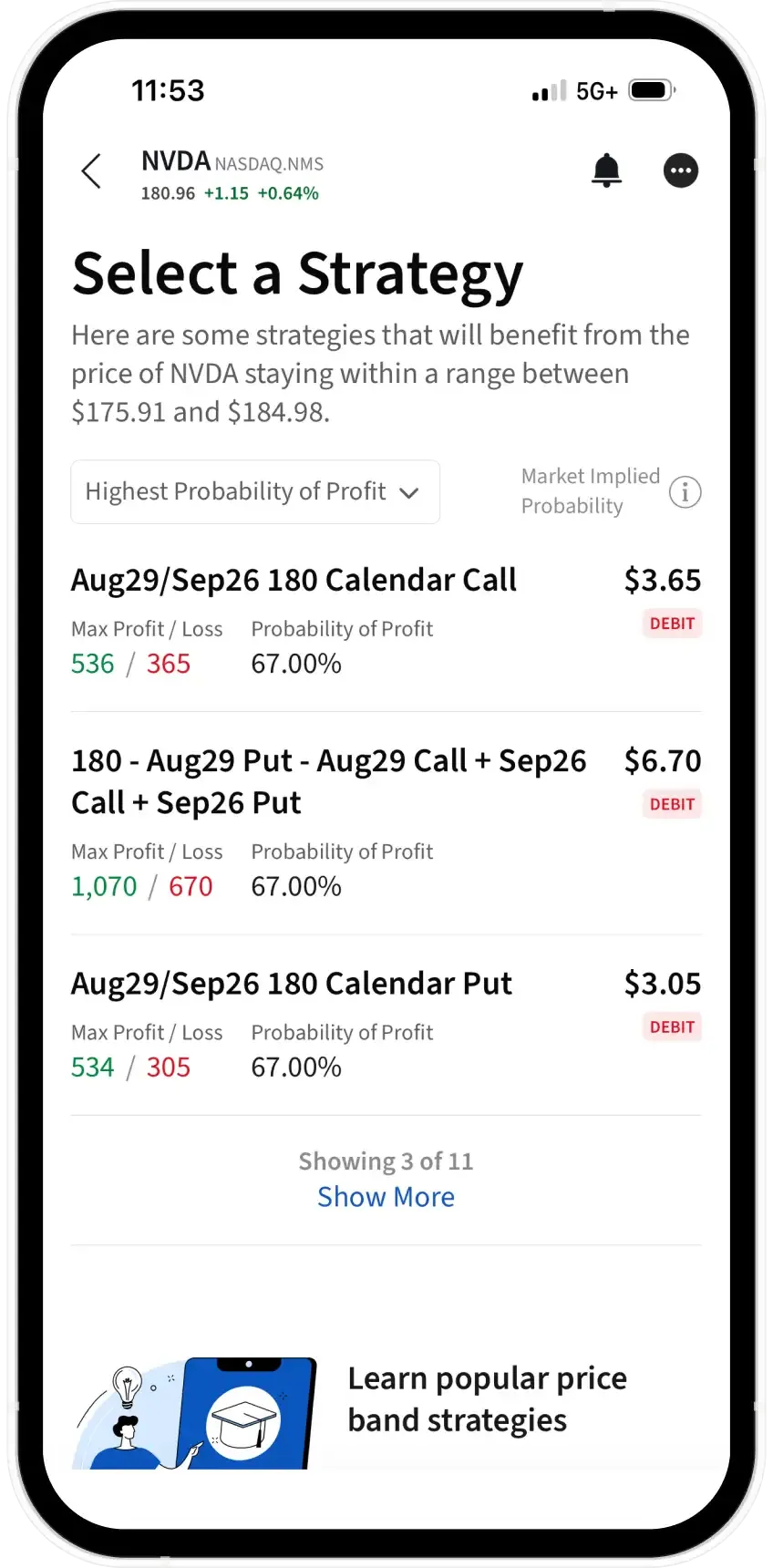Tap the Market Implied Probability info icon
The image size is (773, 1568).
coord(685,492)
